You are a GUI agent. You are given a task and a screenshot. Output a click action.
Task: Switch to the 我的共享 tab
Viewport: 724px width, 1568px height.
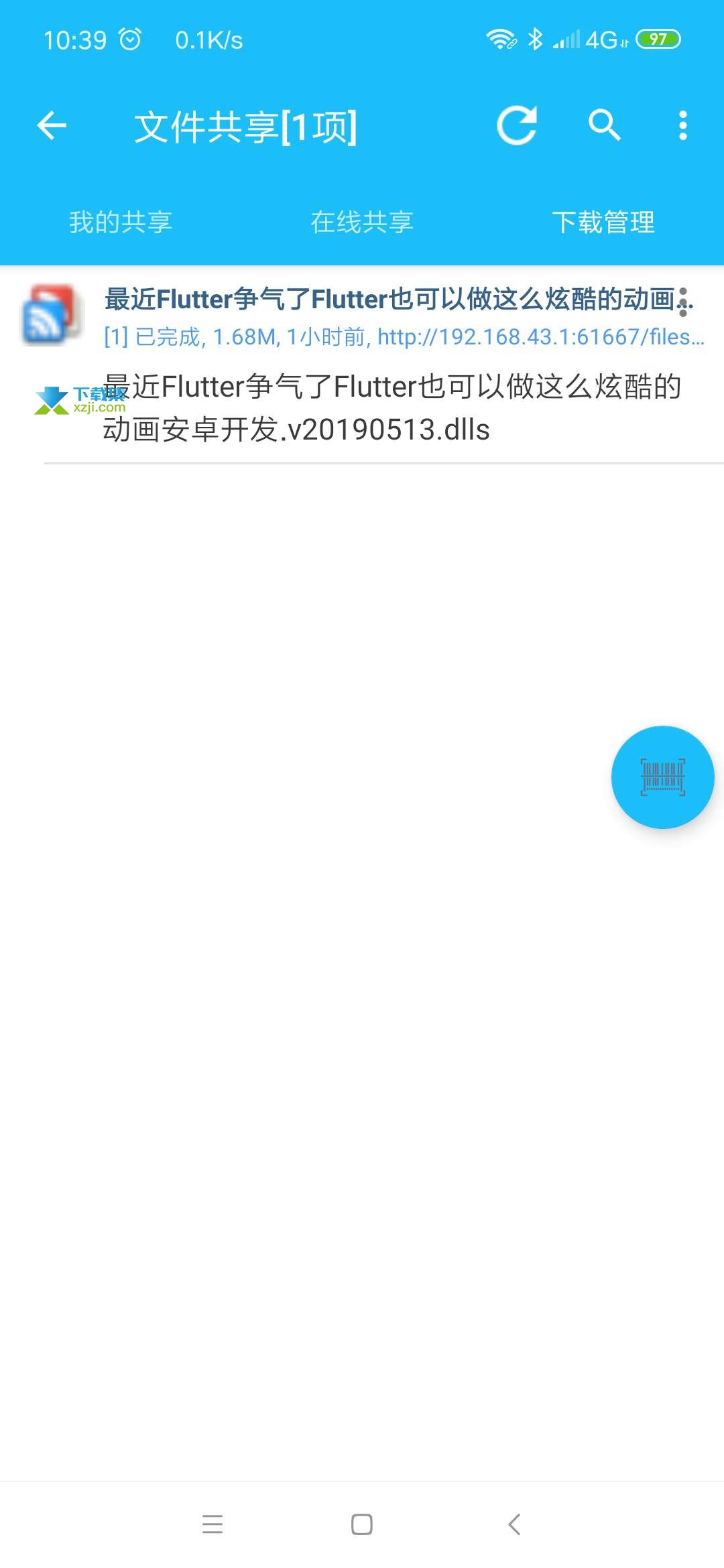click(x=121, y=222)
